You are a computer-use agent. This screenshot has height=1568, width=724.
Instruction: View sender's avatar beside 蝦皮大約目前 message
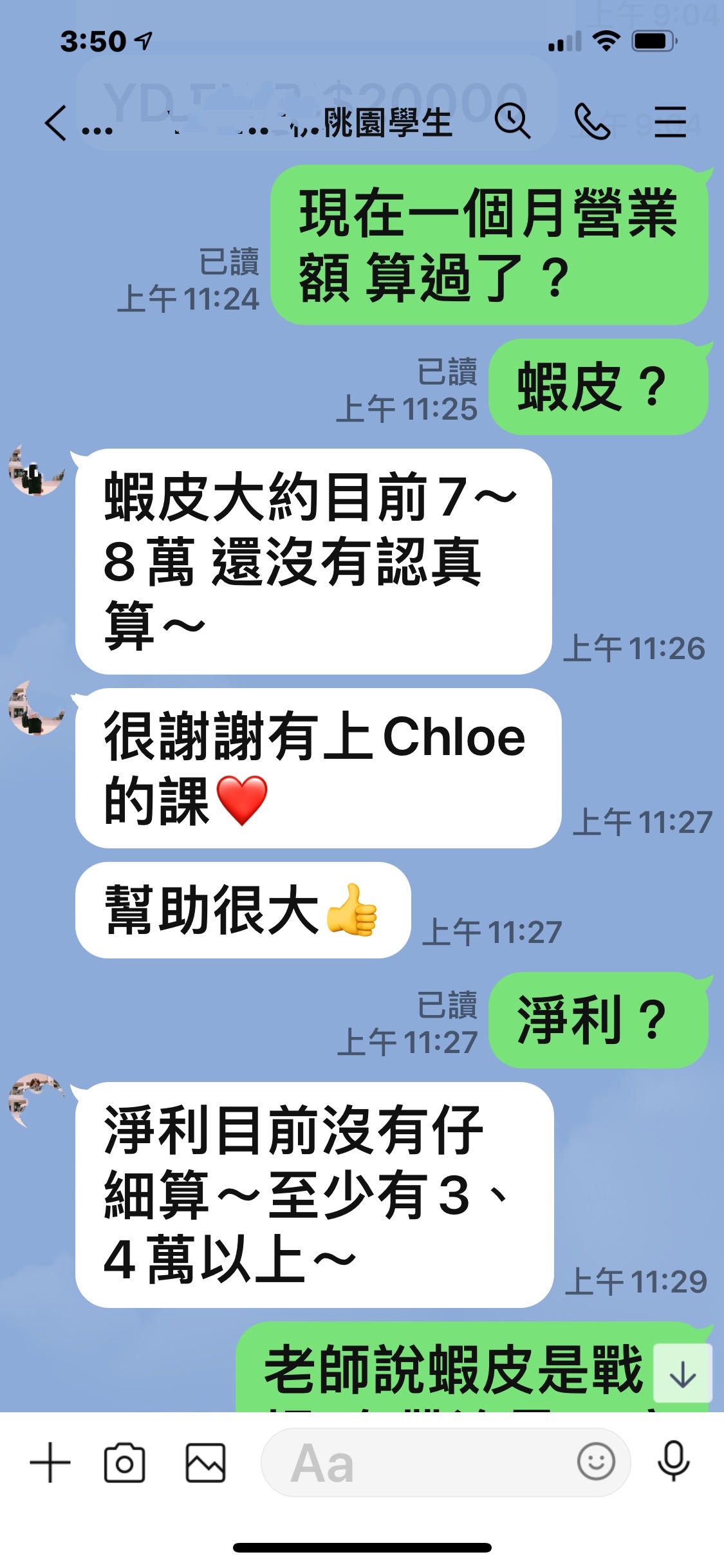[x=36, y=471]
